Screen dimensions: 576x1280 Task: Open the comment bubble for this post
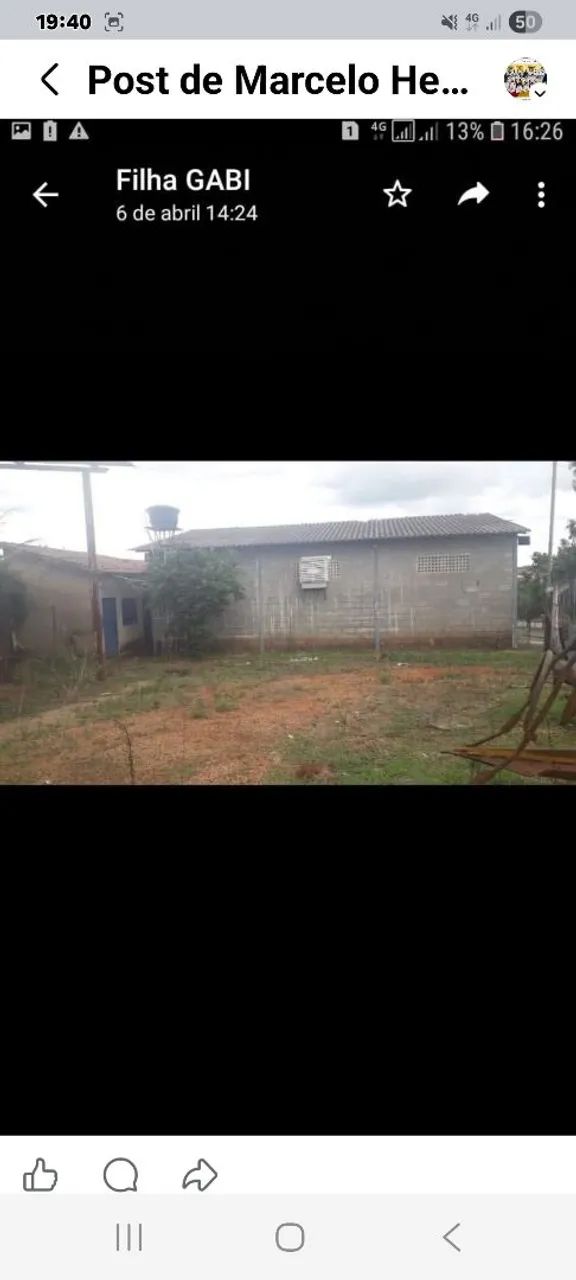[x=120, y=1175]
